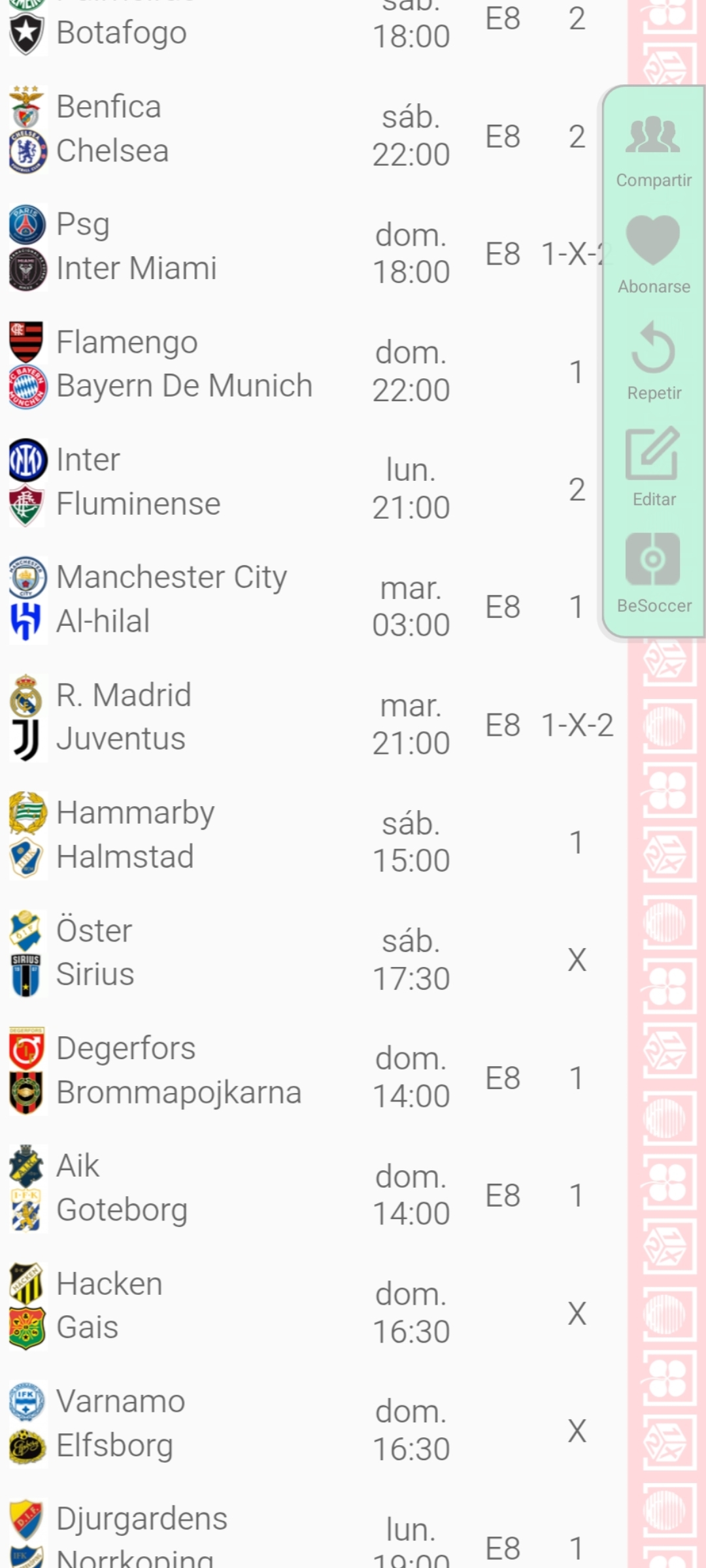Open Degerfors vs Brommapojkarna match

tap(314, 1070)
